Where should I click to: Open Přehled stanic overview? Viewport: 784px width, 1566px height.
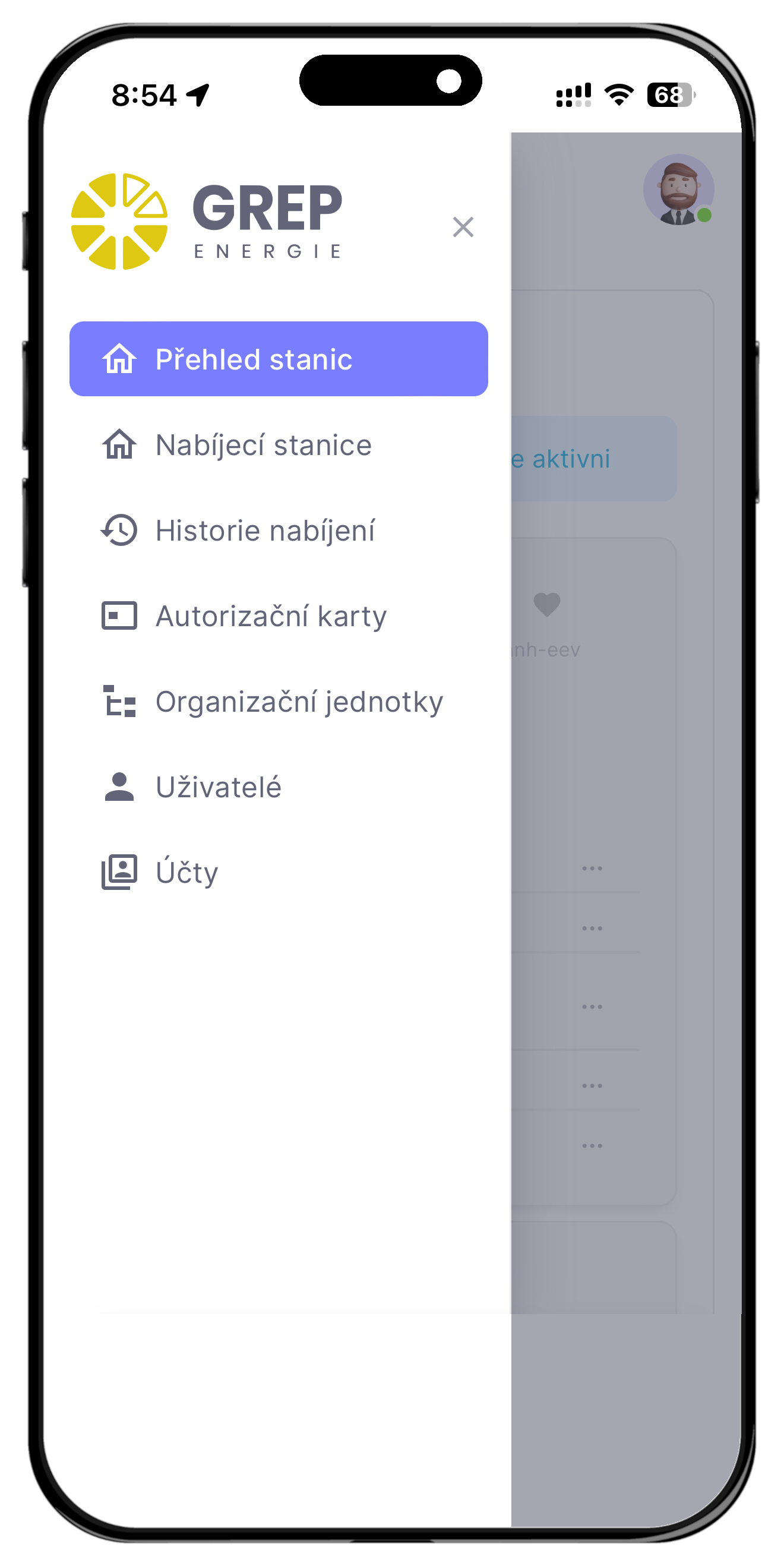pos(279,359)
